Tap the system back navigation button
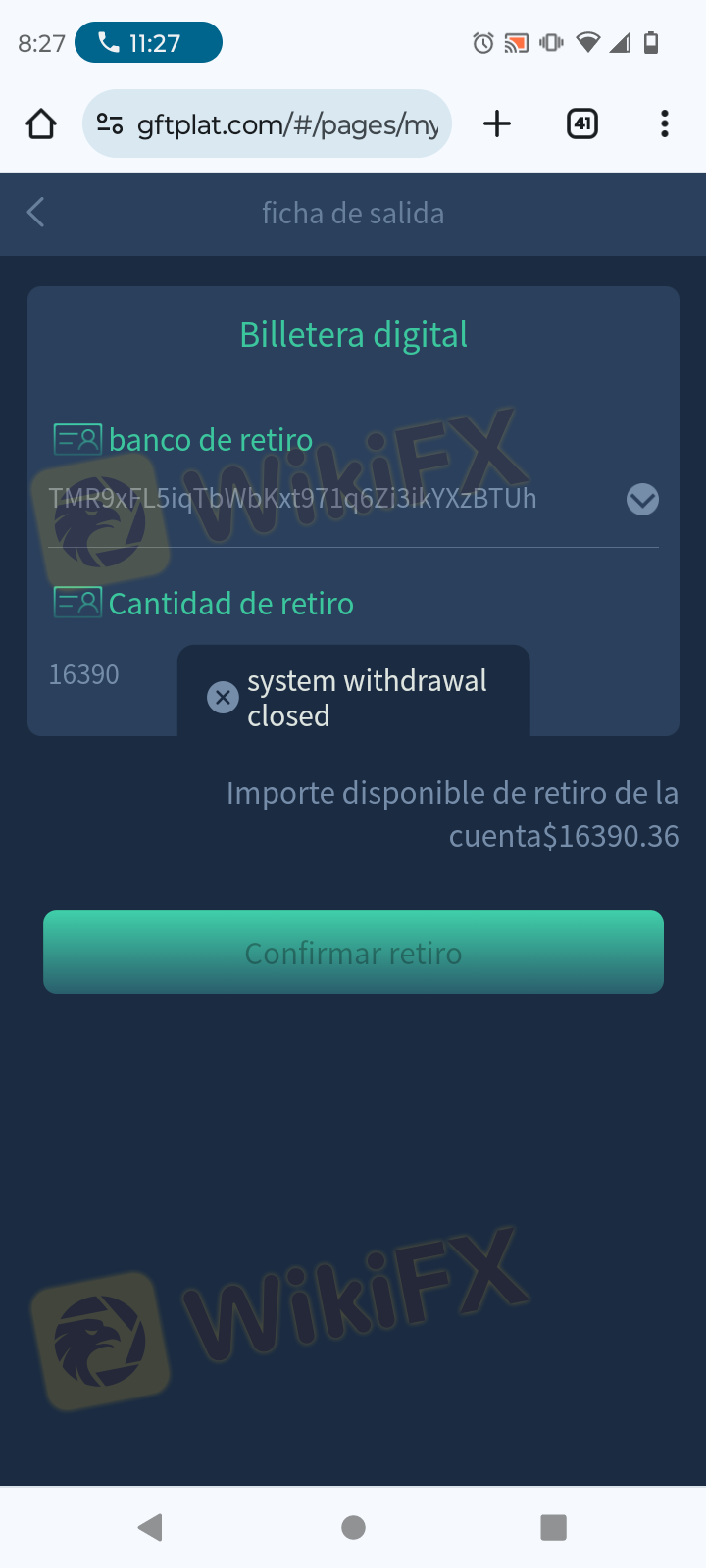The width and height of the screenshot is (706, 1568). pyautogui.click(x=150, y=1527)
